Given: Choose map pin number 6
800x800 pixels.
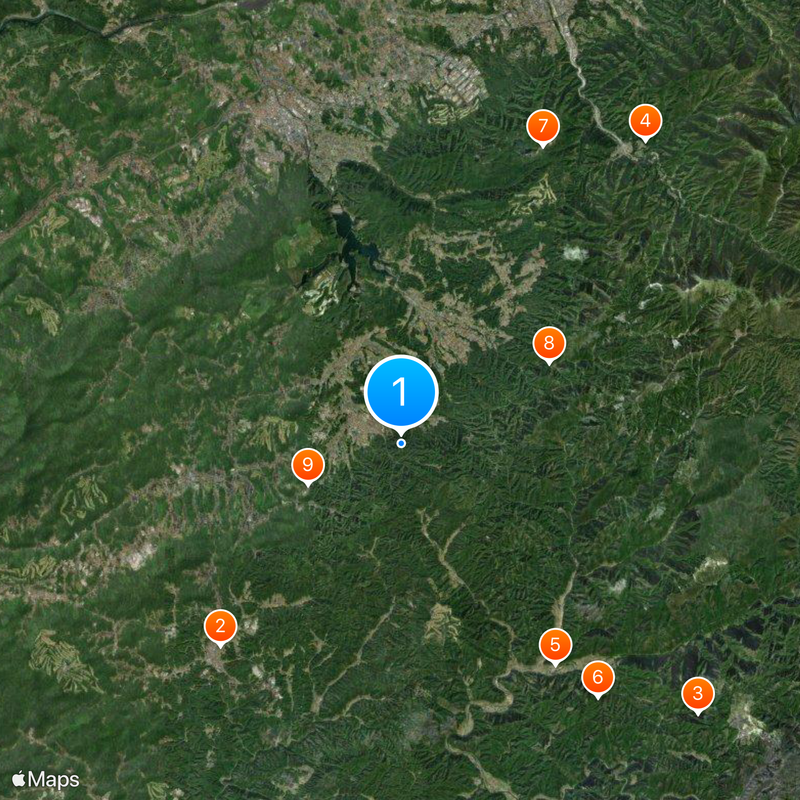Looking at the screenshot, I should [598, 678].
